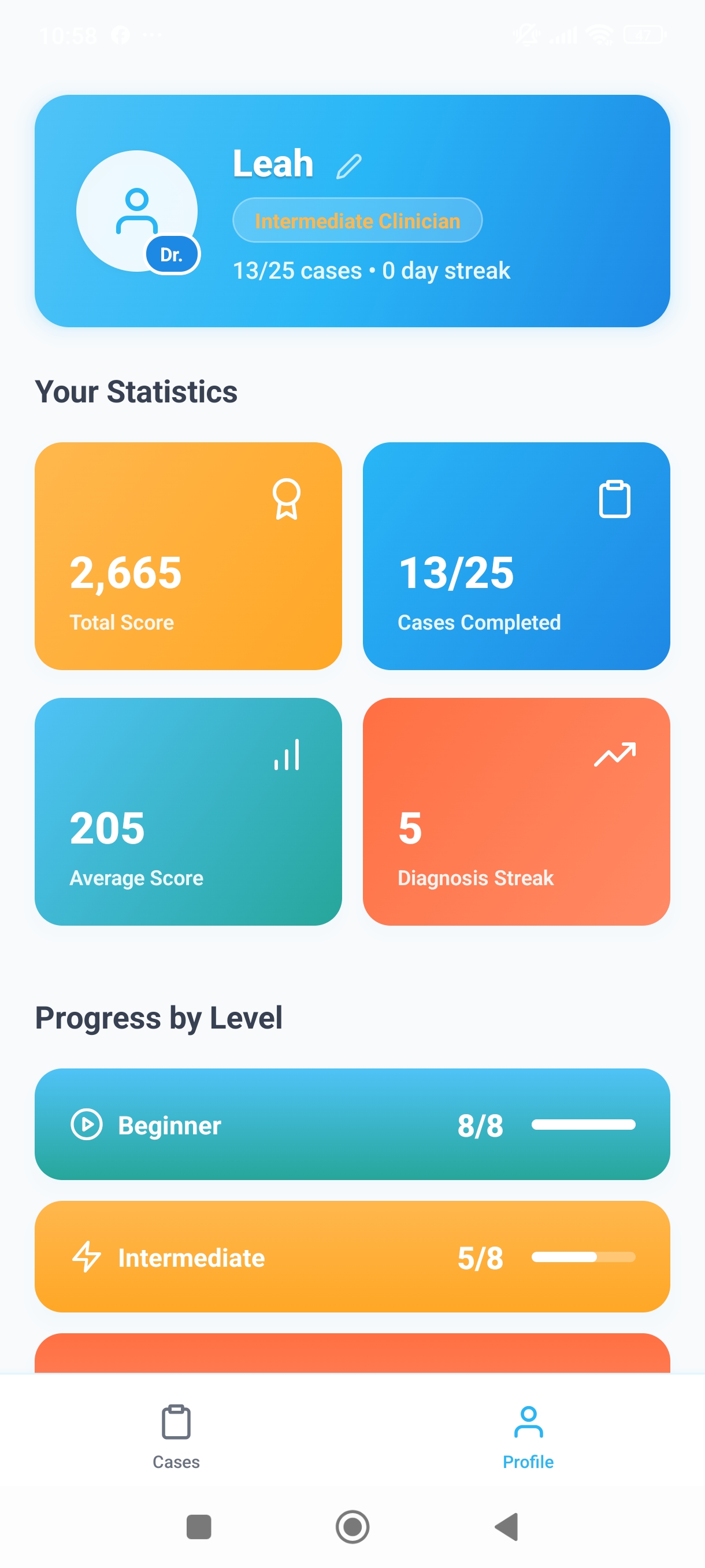Return to the home screen

click(x=352, y=1526)
